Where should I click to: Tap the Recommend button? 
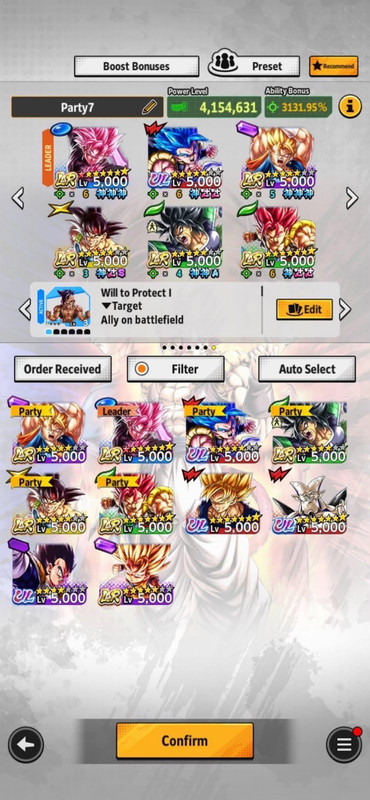[333, 66]
